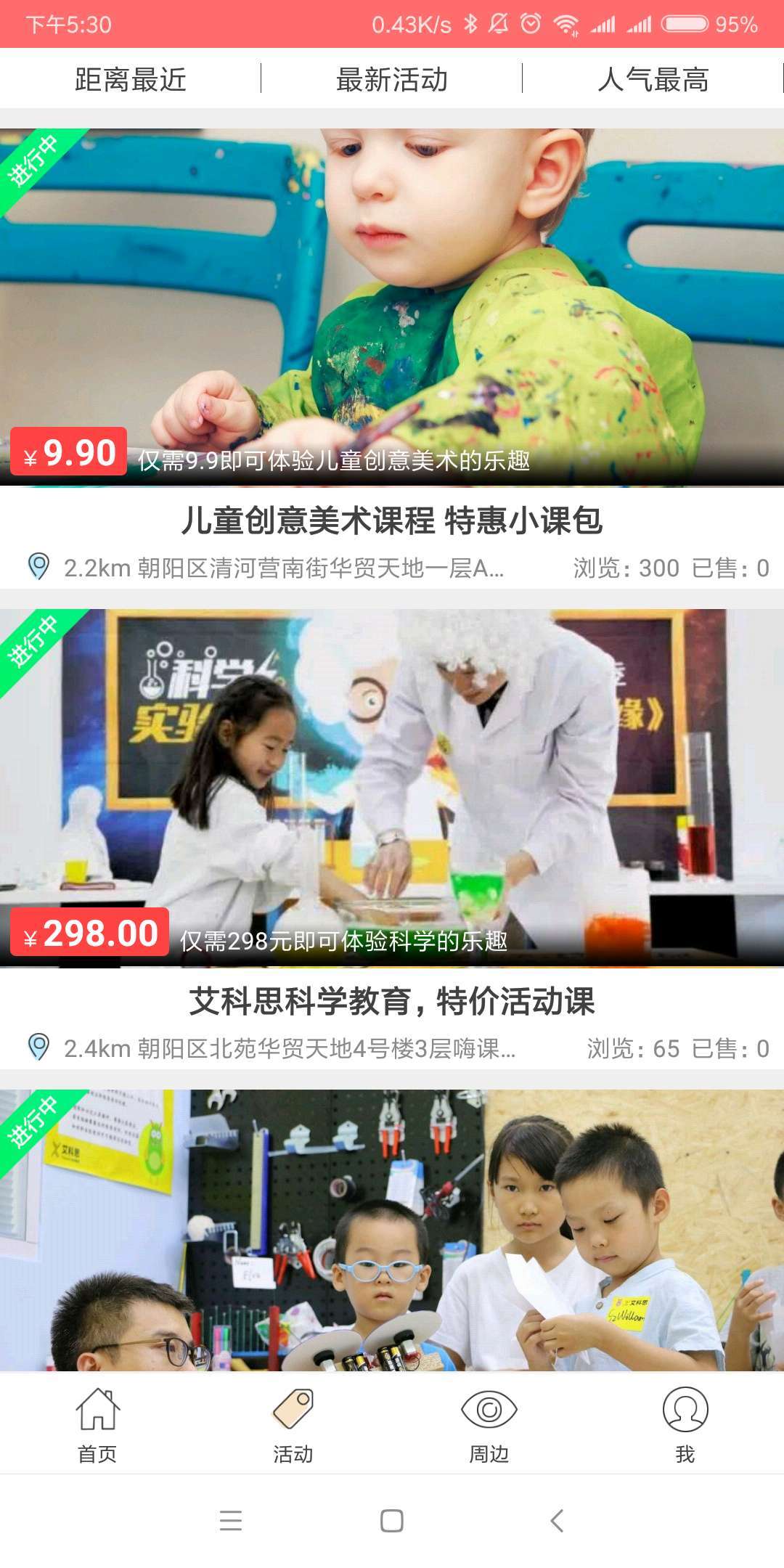
Task: Tap the system home button
Action: (392, 1520)
